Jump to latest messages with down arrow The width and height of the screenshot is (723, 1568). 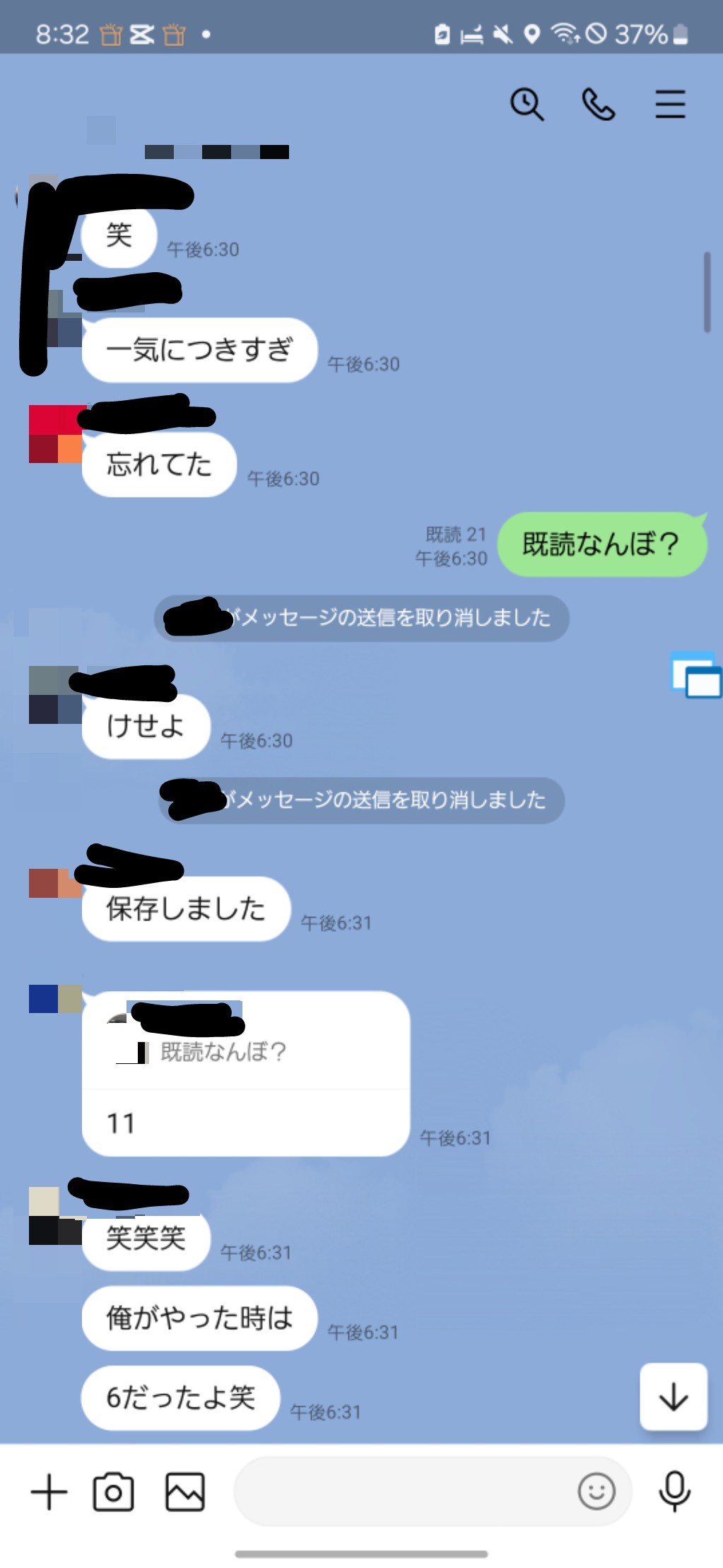[x=673, y=1396]
